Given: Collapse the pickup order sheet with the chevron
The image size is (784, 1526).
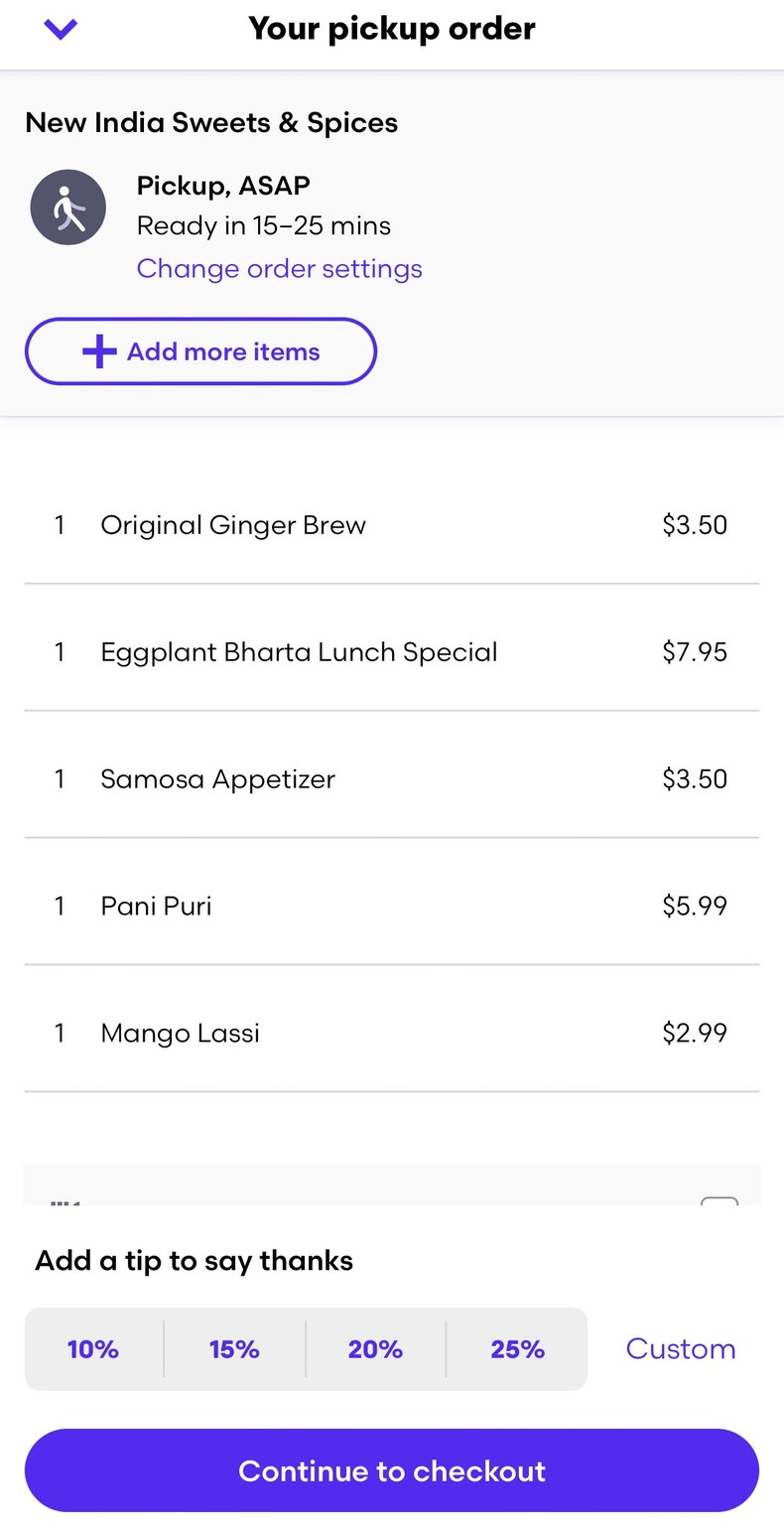Looking at the screenshot, I should coord(60,29).
